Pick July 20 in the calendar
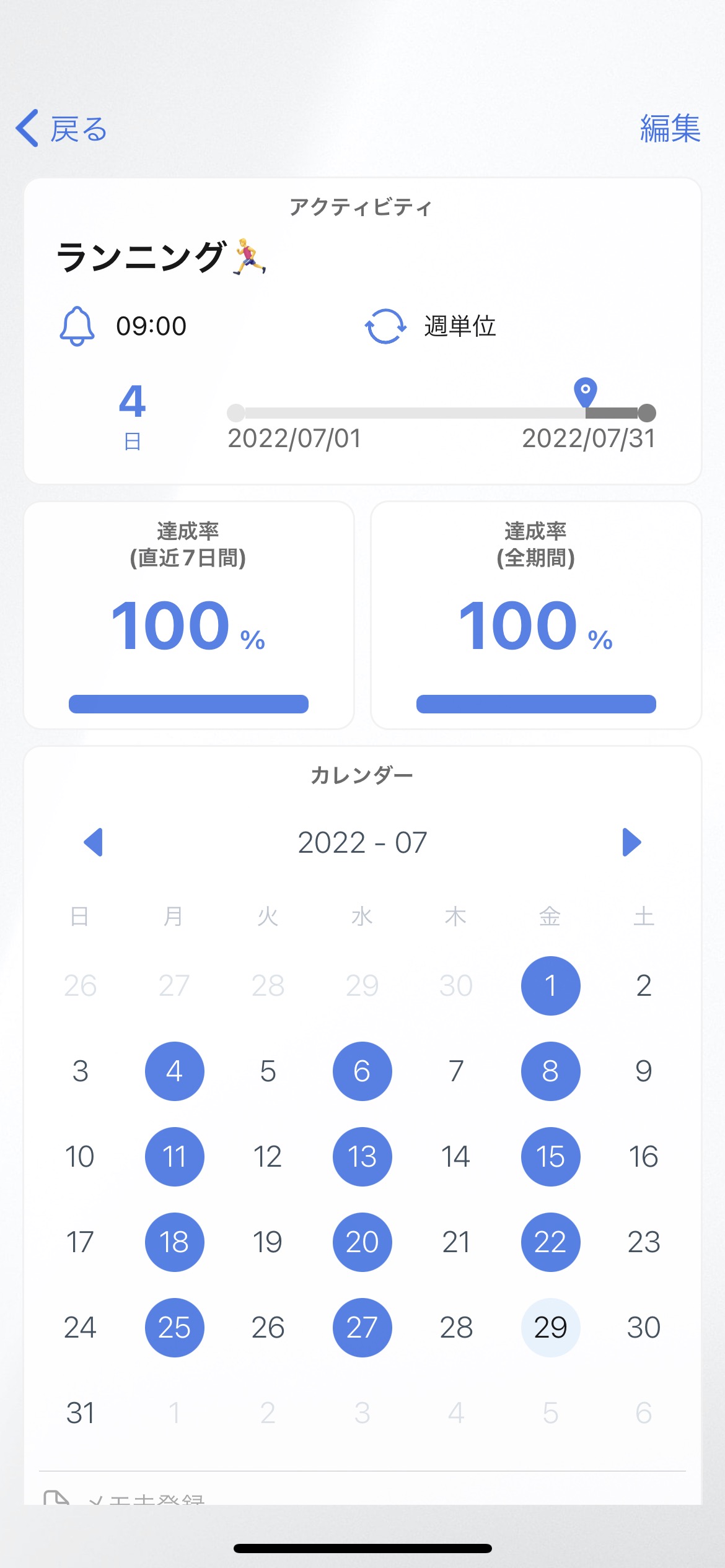The width and height of the screenshot is (725, 1568). [x=362, y=1242]
